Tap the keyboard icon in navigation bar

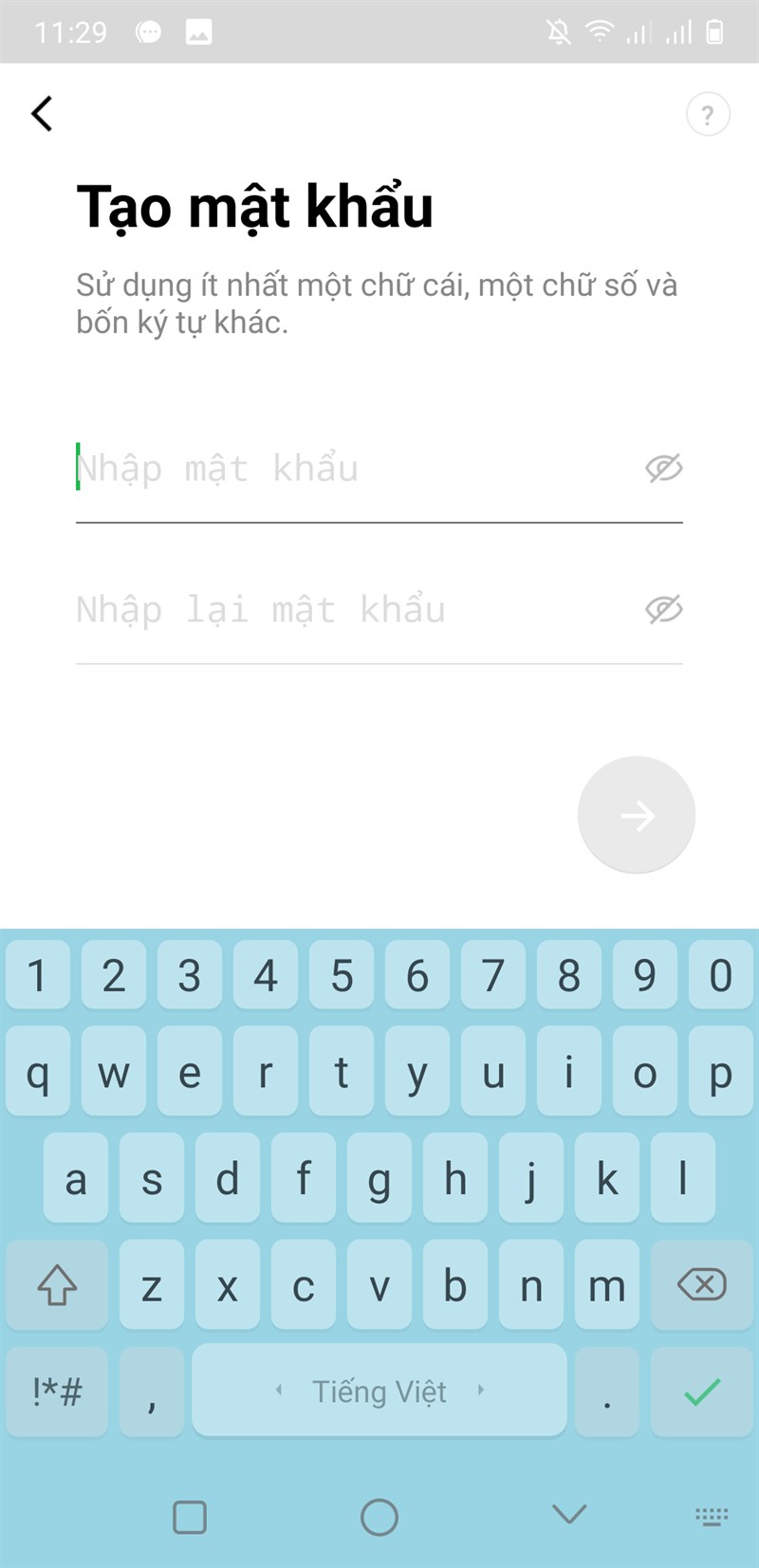(x=711, y=1516)
